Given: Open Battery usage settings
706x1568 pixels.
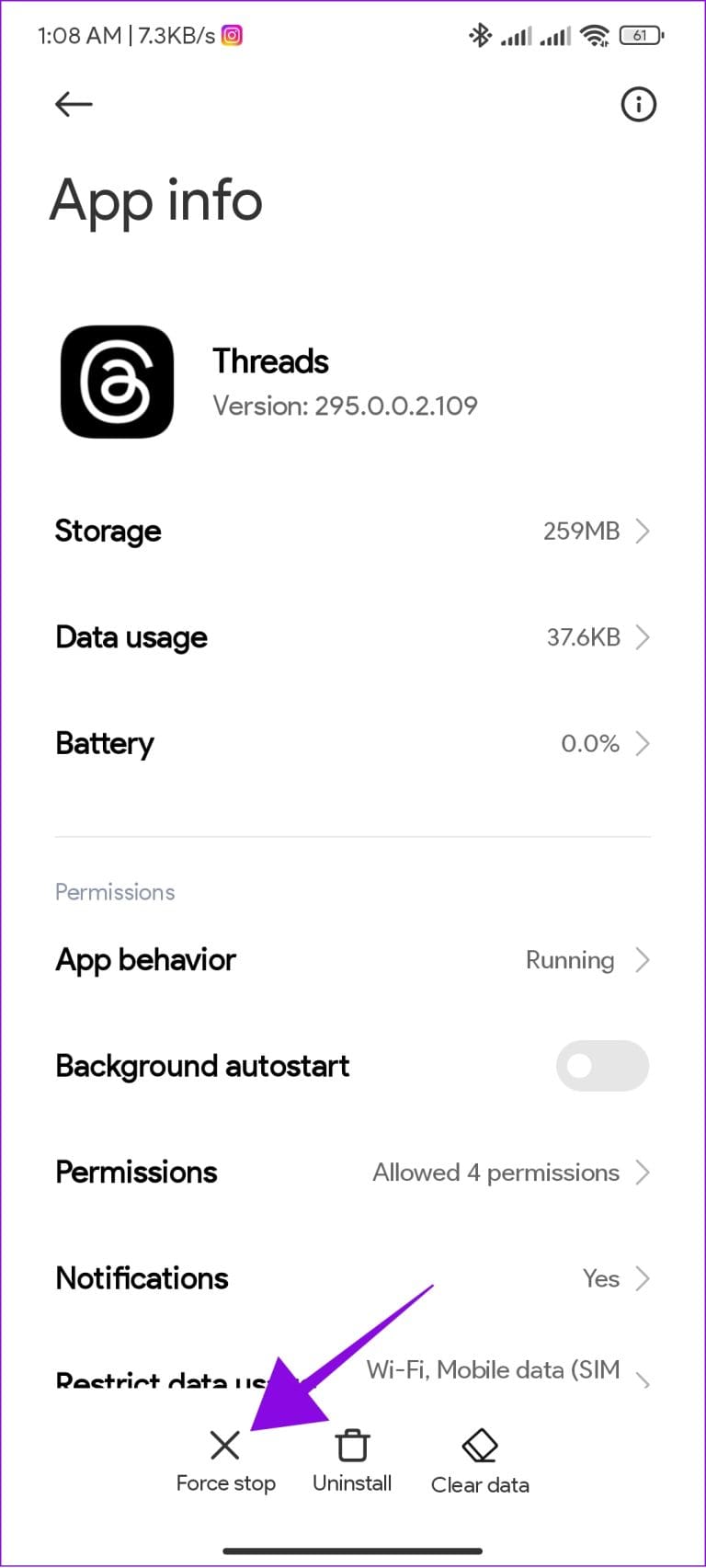Looking at the screenshot, I should 353,743.
